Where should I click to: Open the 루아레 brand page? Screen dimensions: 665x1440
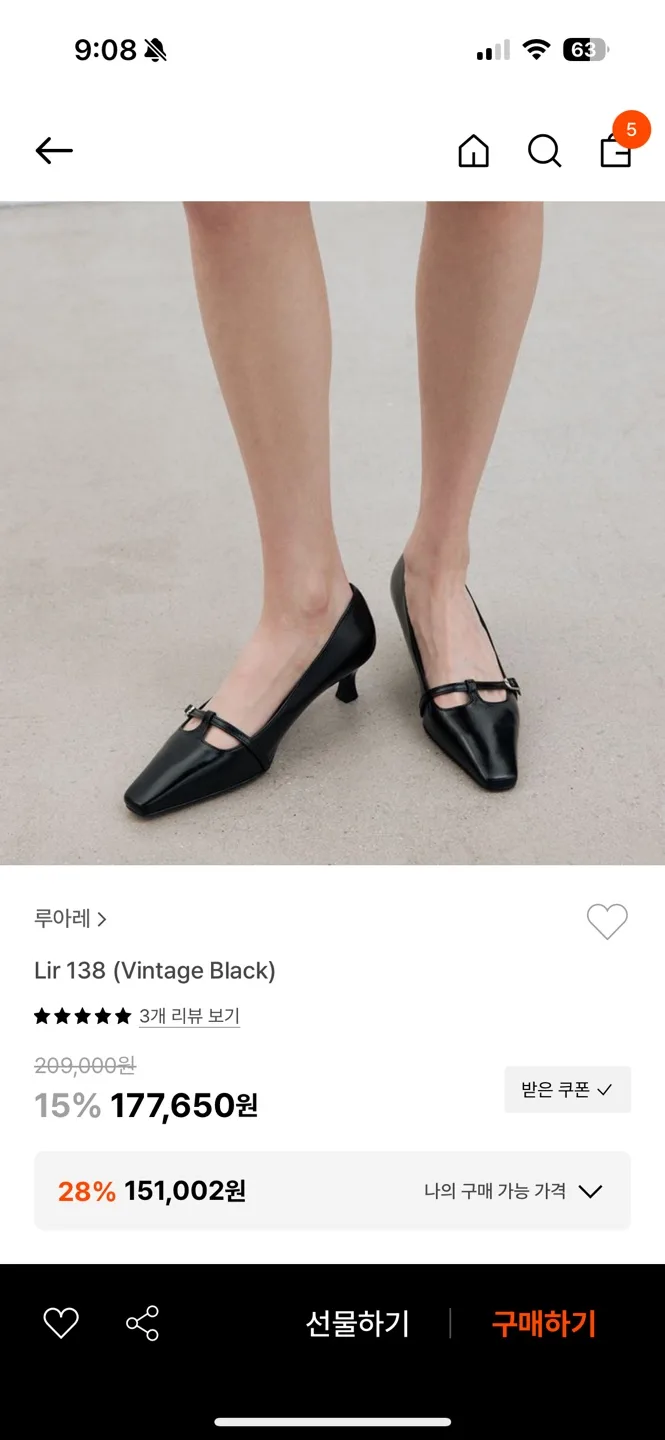70,918
